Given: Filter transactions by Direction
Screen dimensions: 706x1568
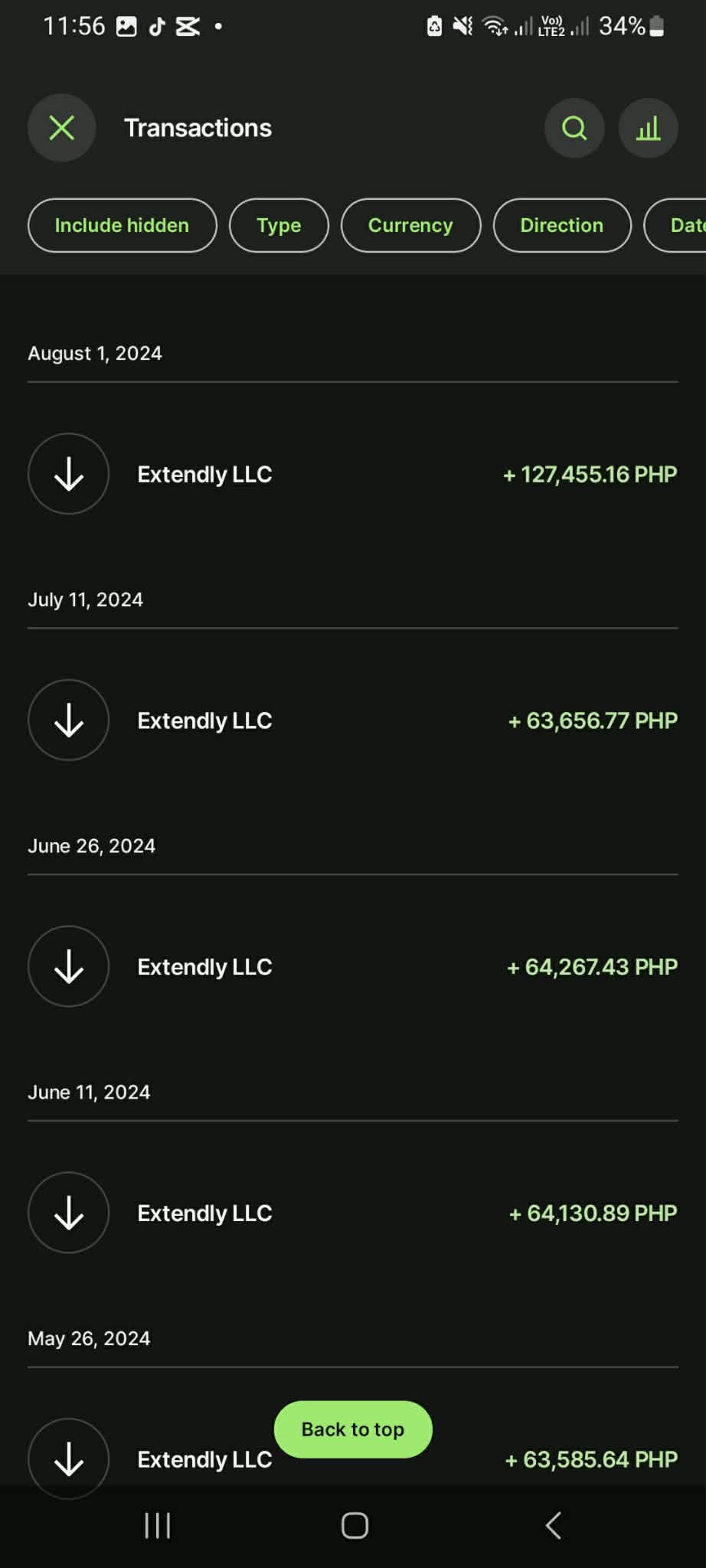Looking at the screenshot, I should click(x=562, y=225).
